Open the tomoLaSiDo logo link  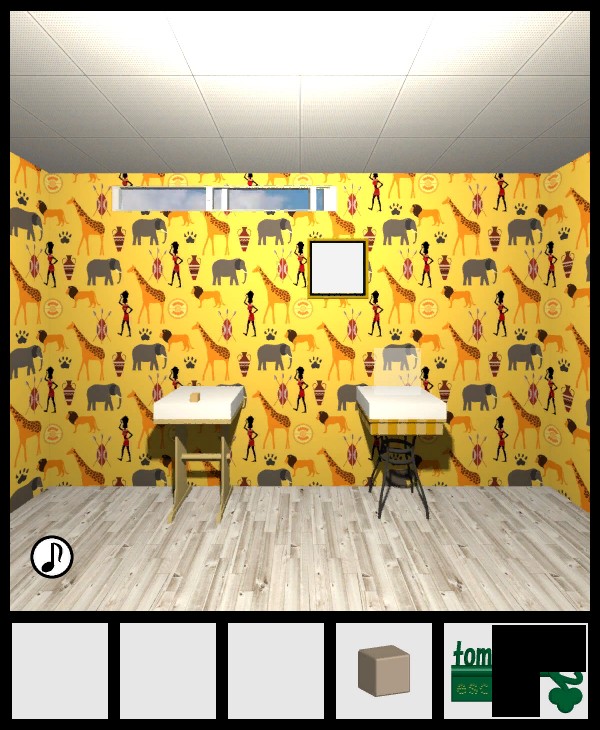point(468,670)
